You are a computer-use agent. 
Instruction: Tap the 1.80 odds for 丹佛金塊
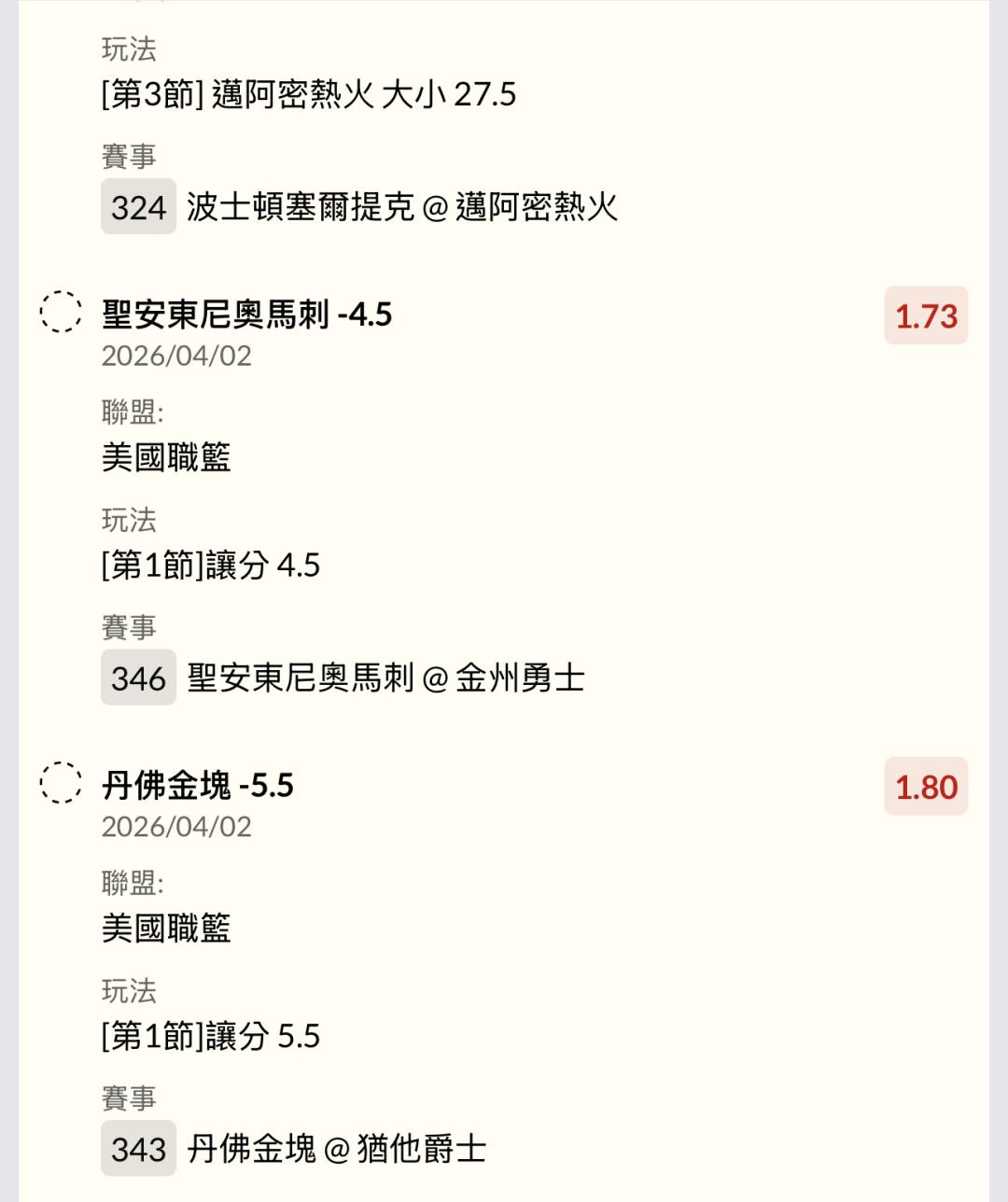point(926,787)
